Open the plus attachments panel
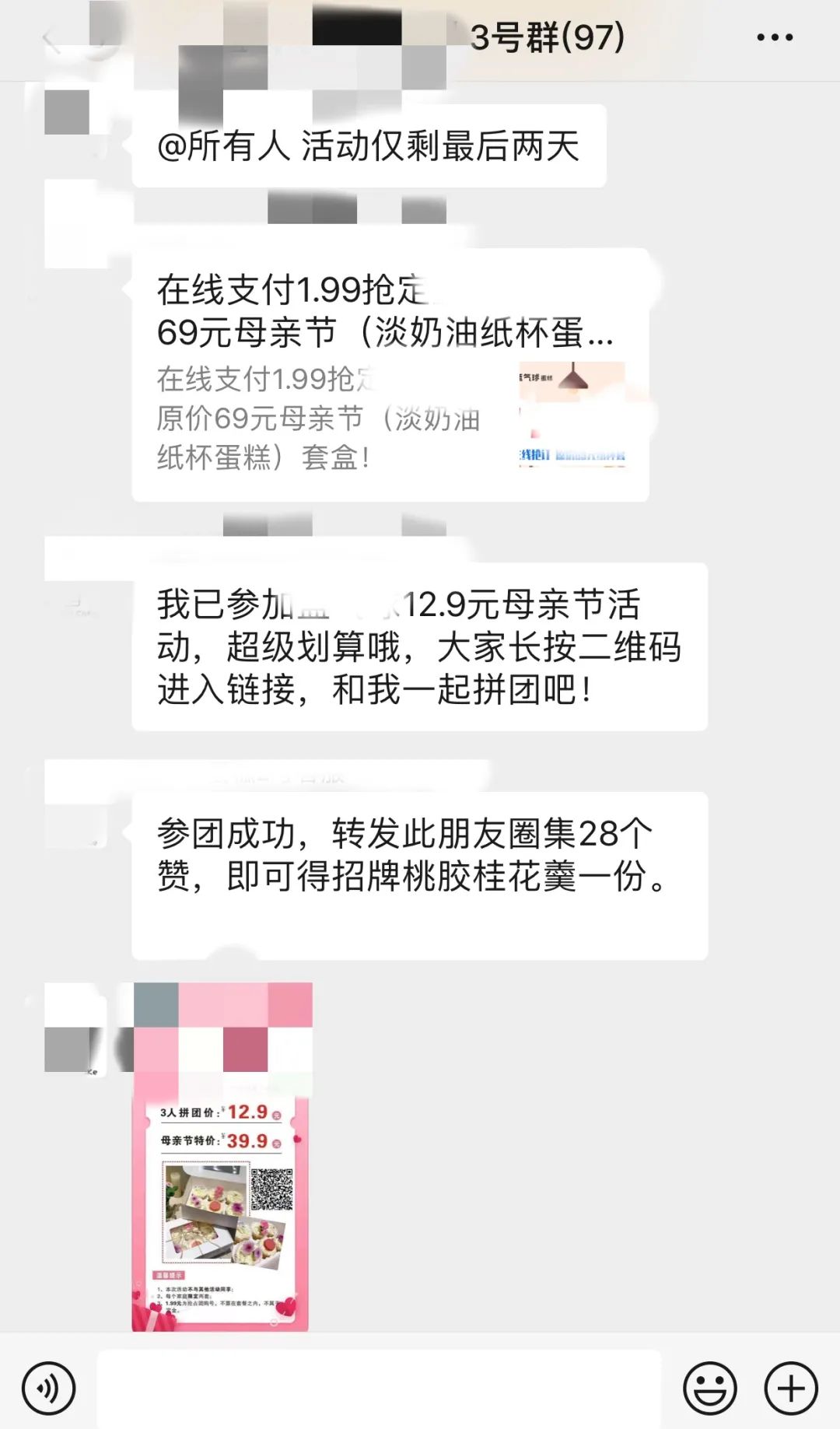Image resolution: width=840 pixels, height=1429 pixels. click(791, 1389)
